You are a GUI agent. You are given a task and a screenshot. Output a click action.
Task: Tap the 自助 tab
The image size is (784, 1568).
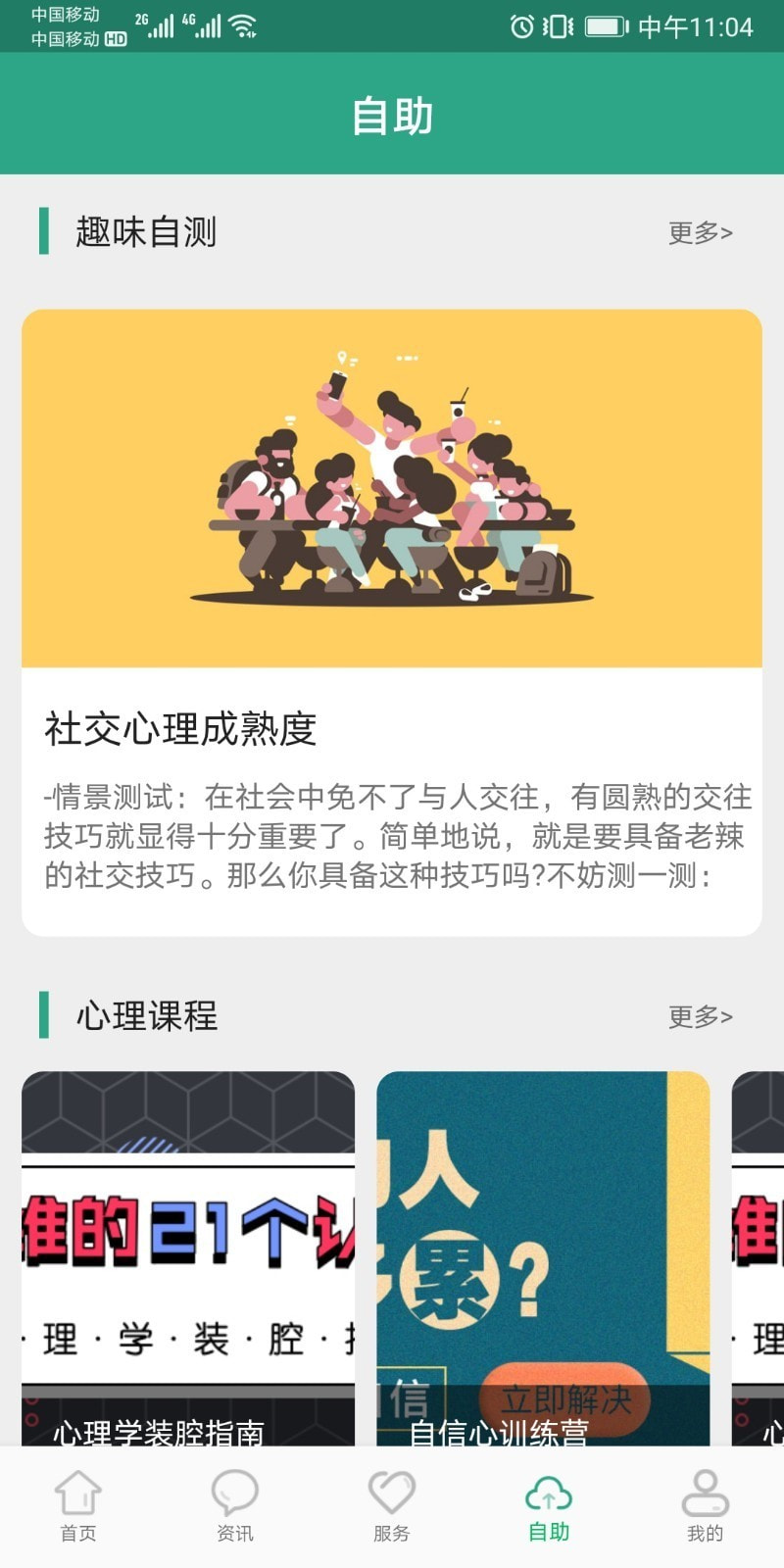click(549, 1506)
